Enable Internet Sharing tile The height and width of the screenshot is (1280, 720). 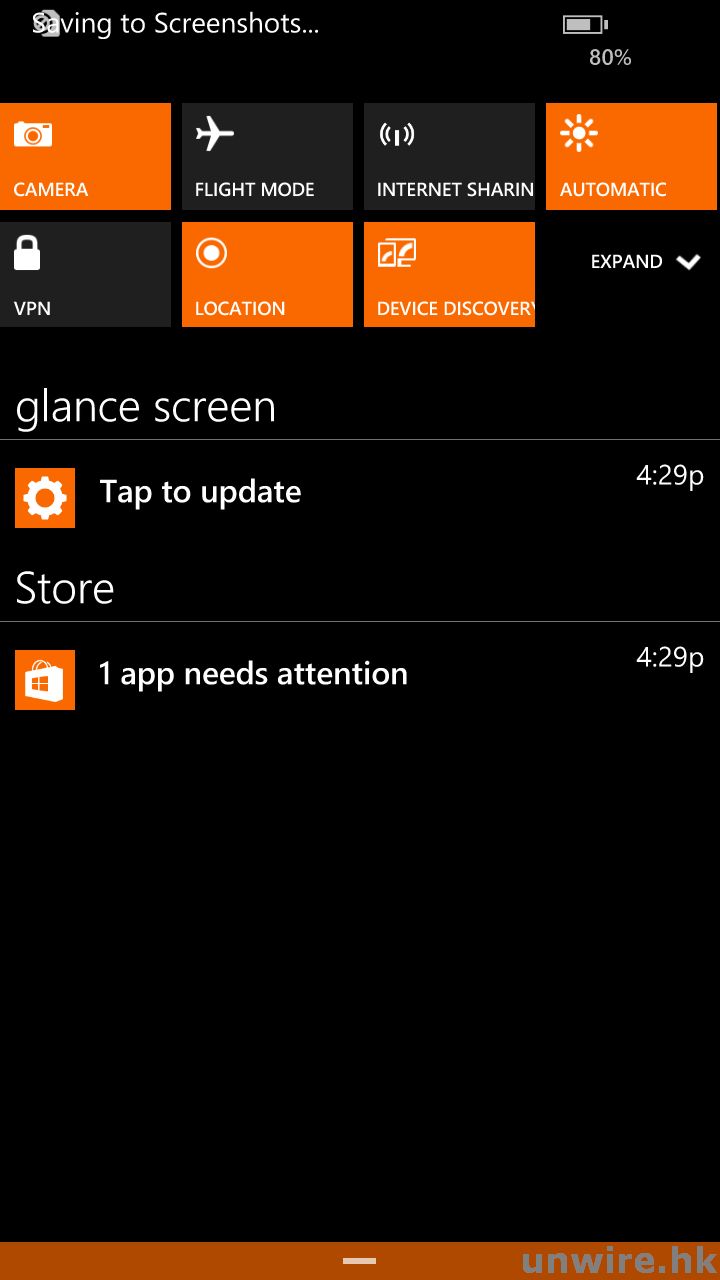coord(449,156)
